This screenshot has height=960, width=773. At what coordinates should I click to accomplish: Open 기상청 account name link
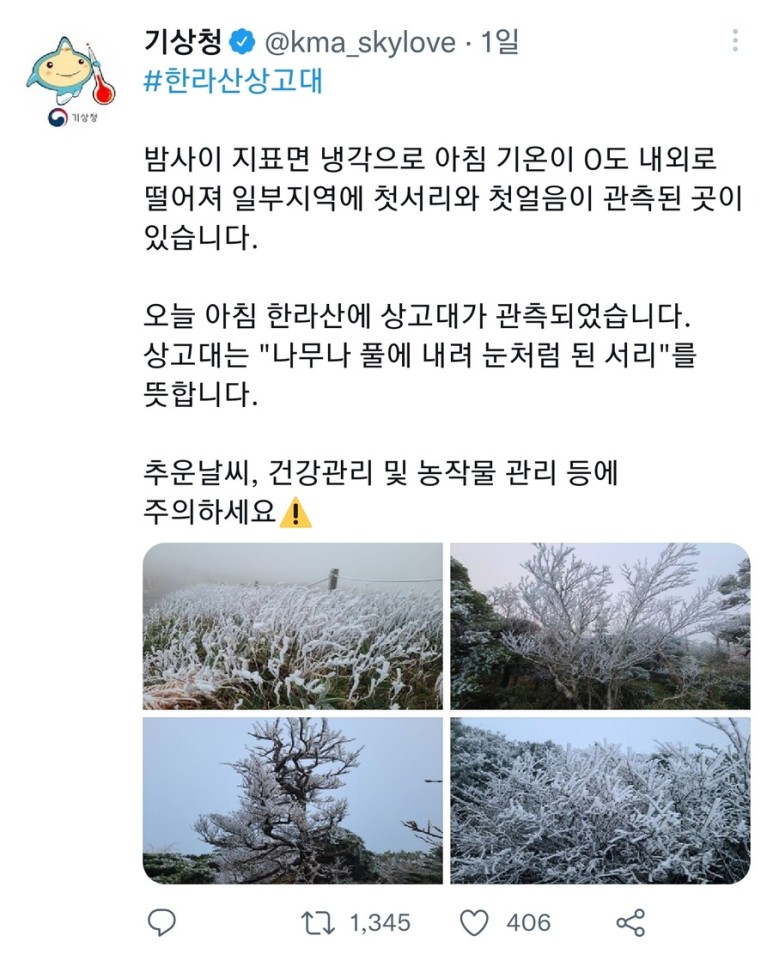pyautogui.click(x=185, y=42)
